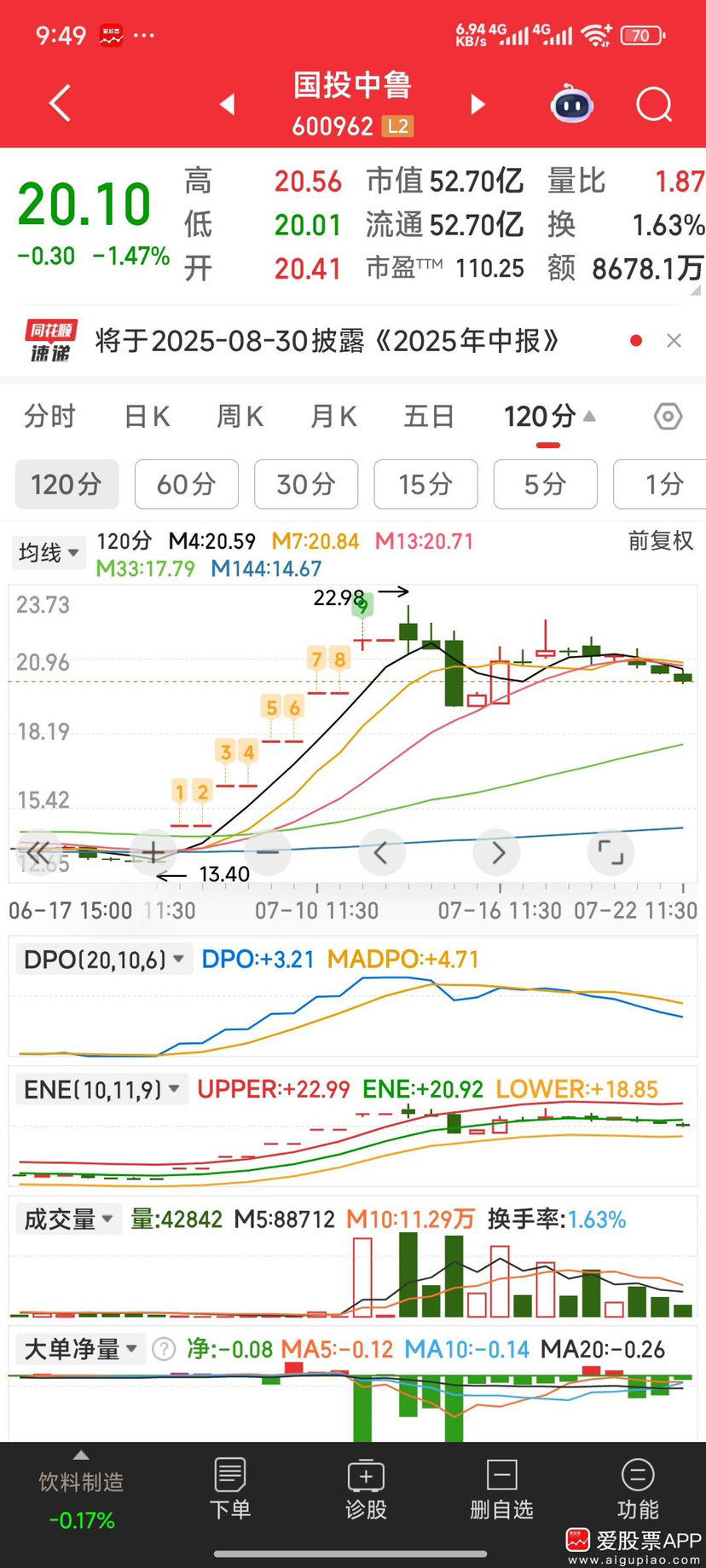Open the robot assistant icon
The height and width of the screenshot is (1568, 706).
click(x=572, y=104)
